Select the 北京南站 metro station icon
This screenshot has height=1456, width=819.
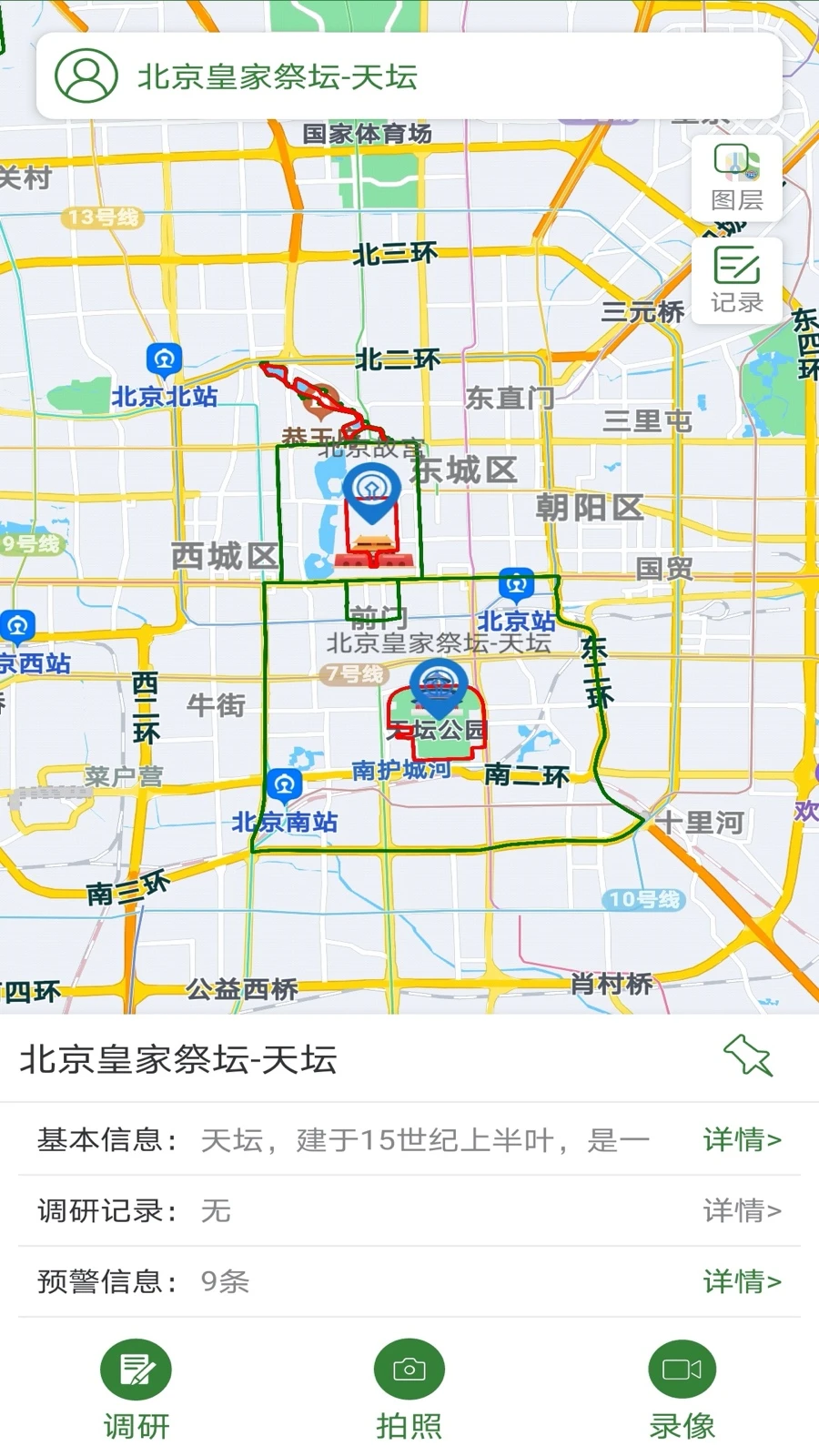(287, 781)
